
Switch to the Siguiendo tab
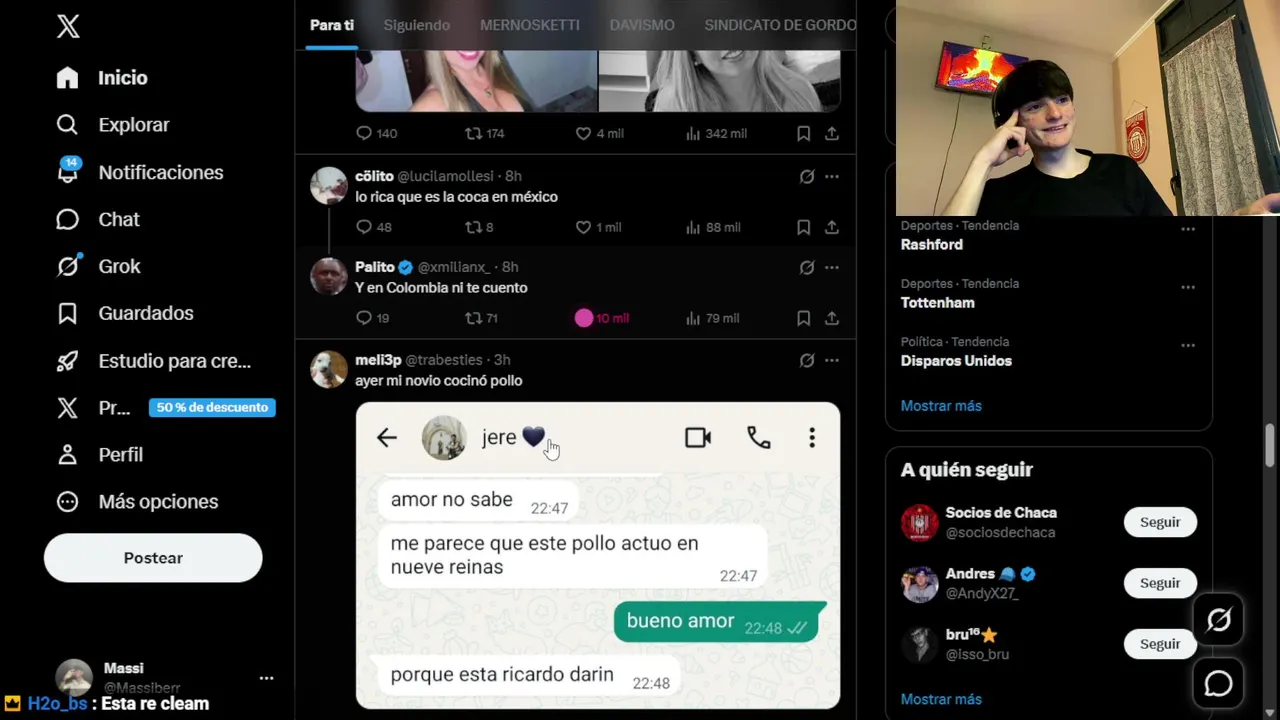click(x=417, y=25)
